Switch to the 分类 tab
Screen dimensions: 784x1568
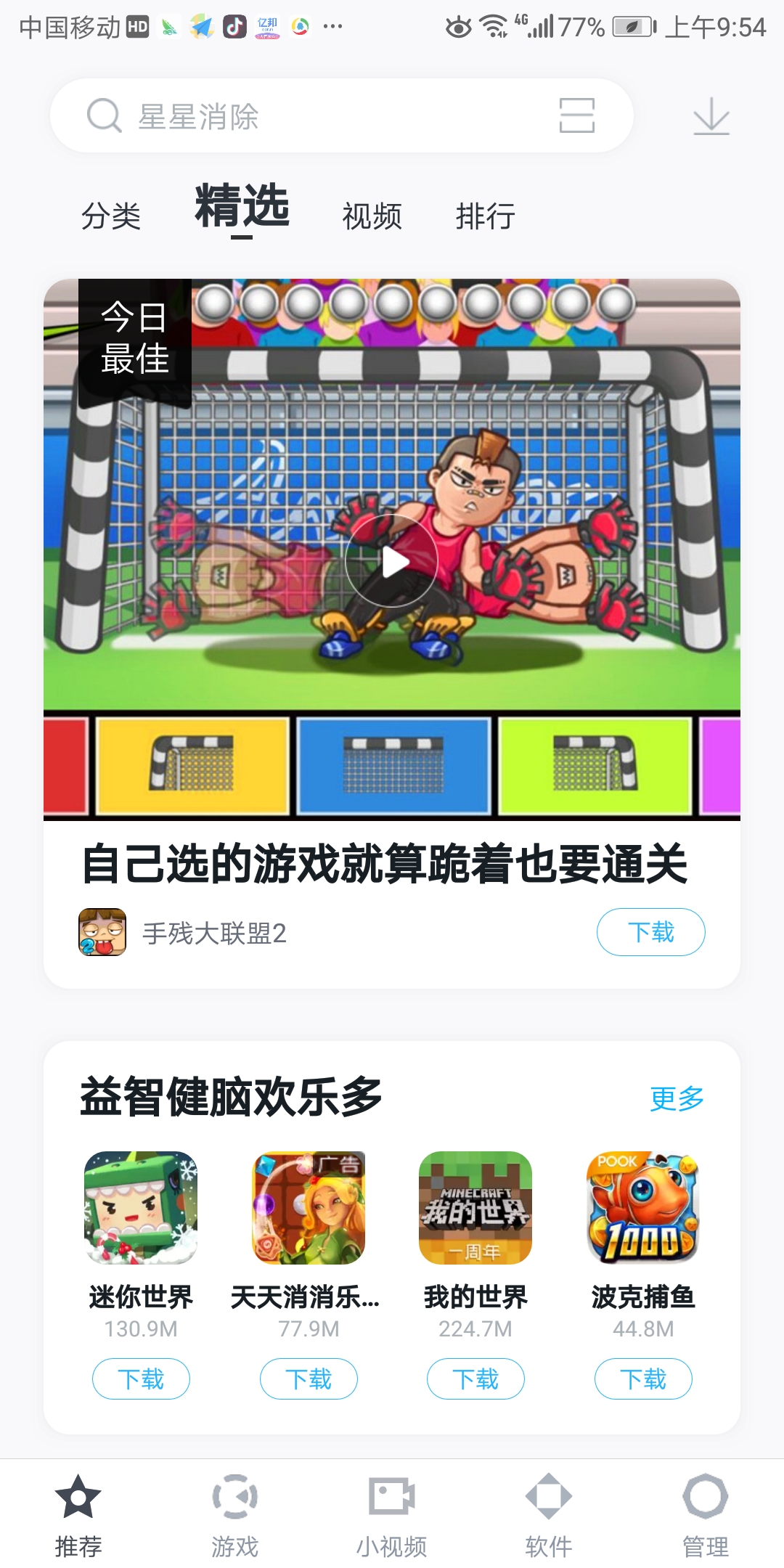pyautogui.click(x=111, y=216)
